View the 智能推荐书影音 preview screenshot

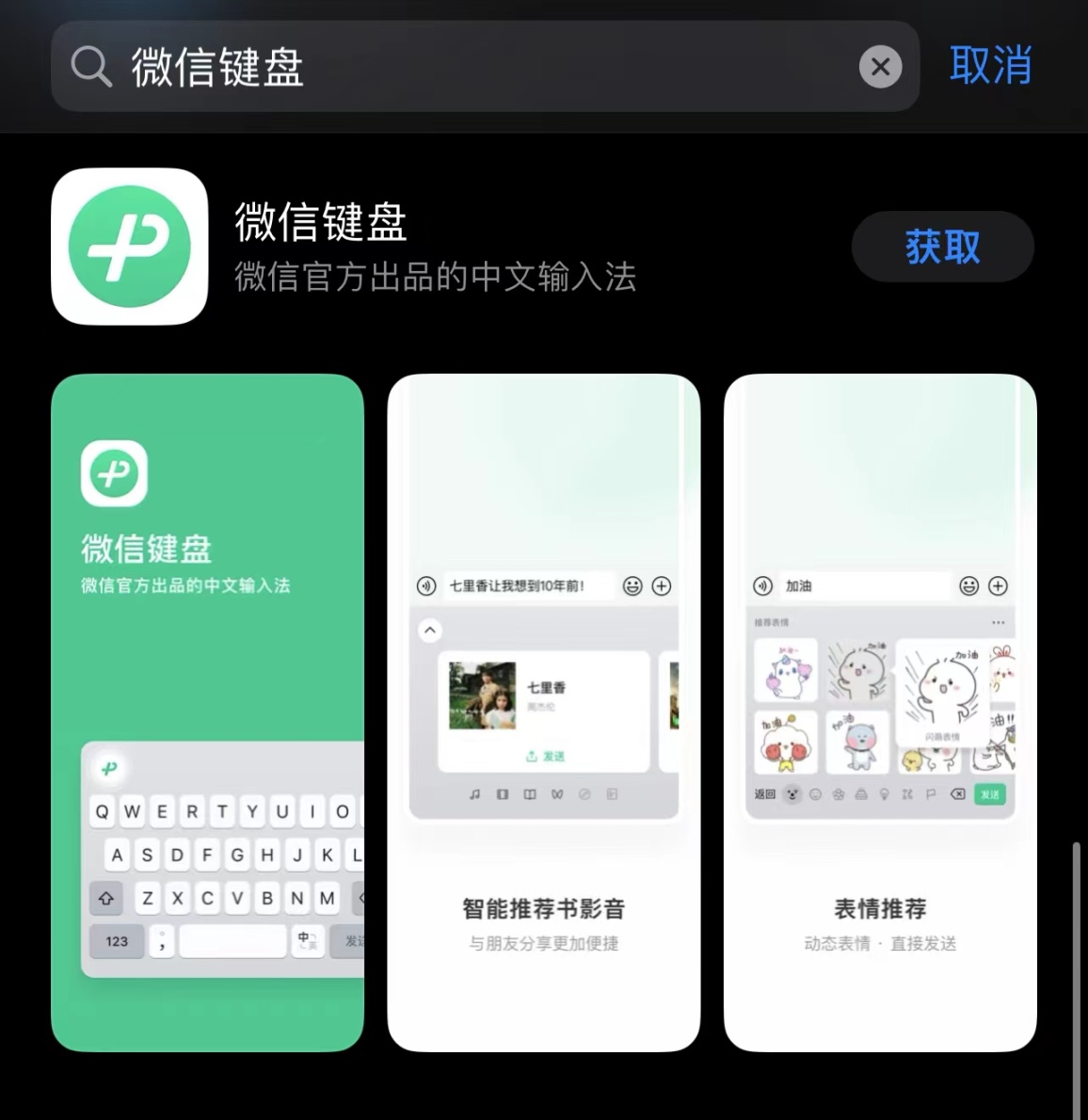click(x=543, y=712)
